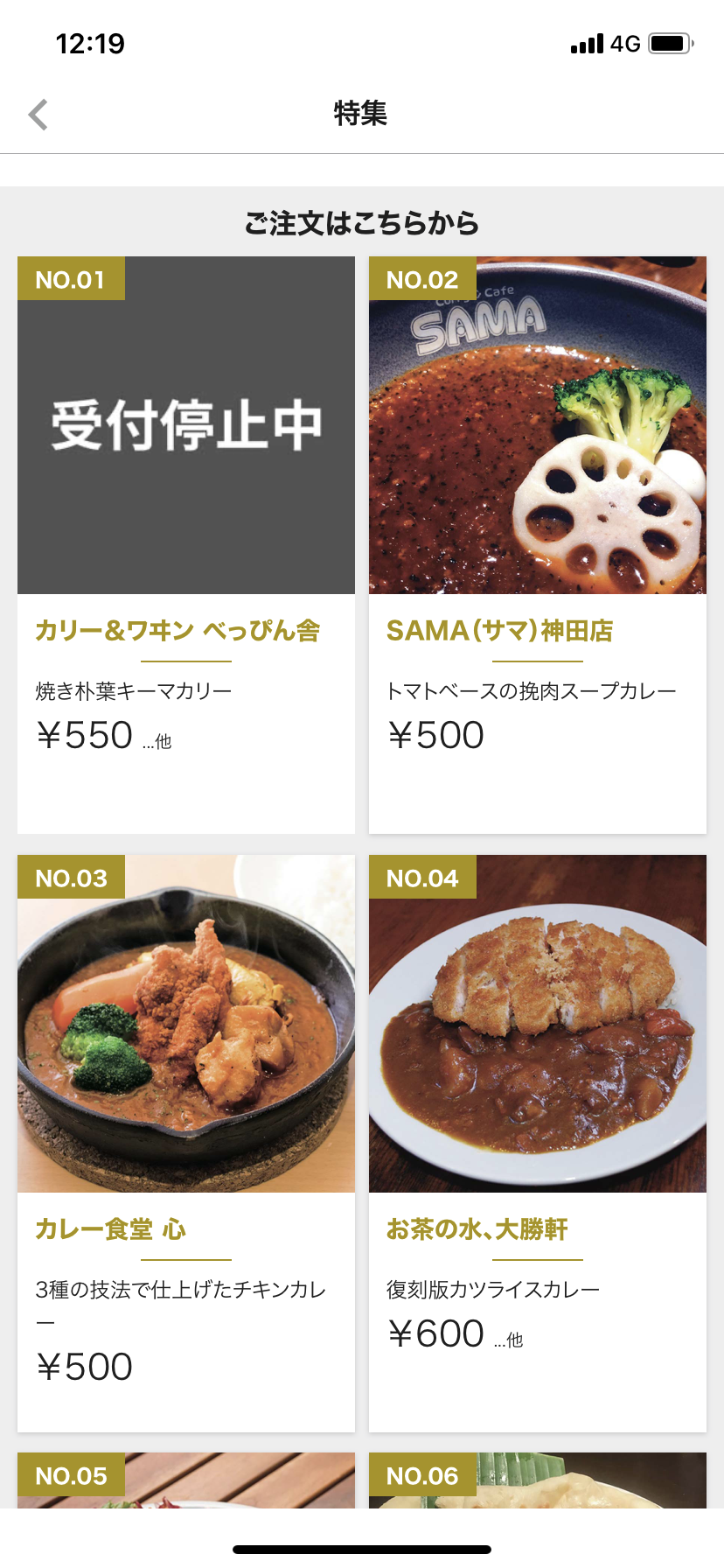Viewport: 724px width, 1568px height.
Task: Select the カレー食堂 心 chicken curry card
Action: pyautogui.click(x=186, y=1137)
